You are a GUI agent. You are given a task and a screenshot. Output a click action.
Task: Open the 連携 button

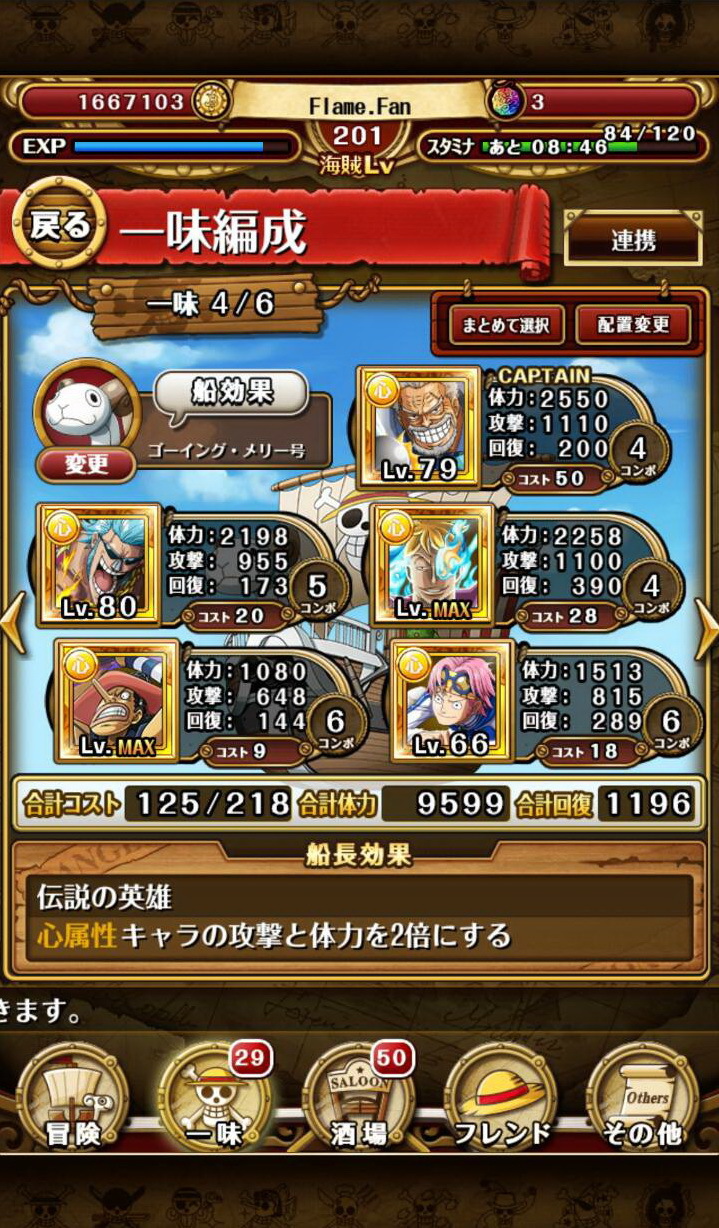[633, 240]
